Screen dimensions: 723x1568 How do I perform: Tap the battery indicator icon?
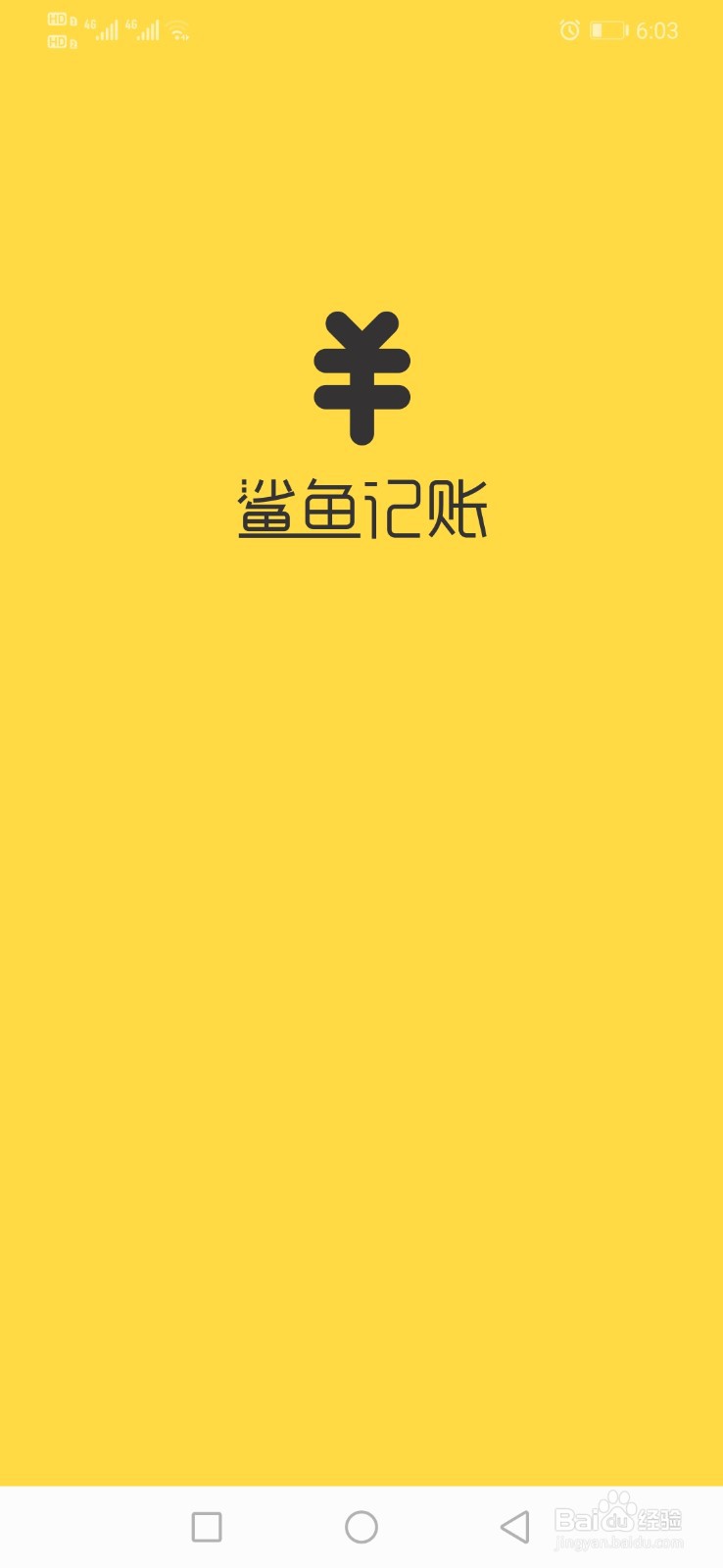pos(607,29)
